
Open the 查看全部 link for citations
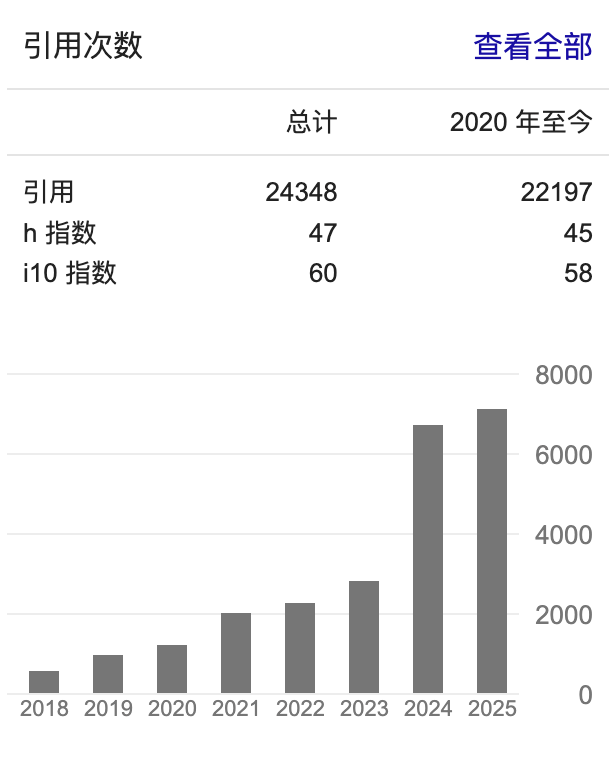pyautogui.click(x=532, y=46)
